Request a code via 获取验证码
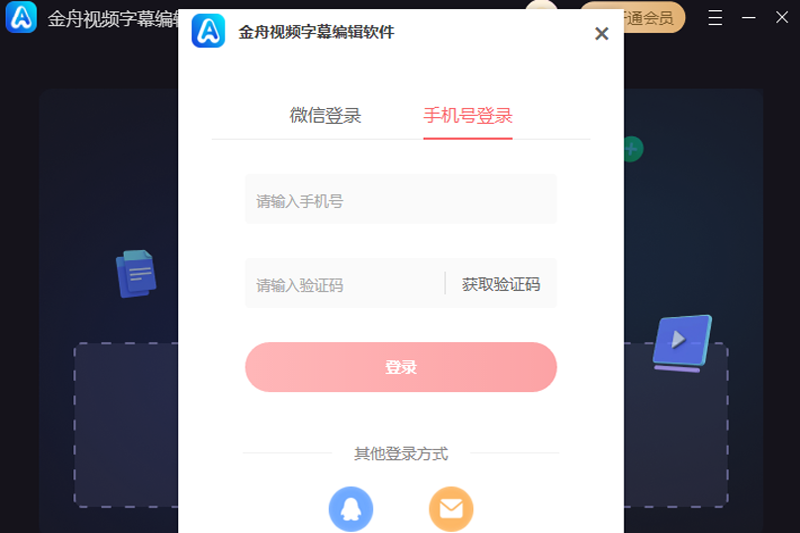Screen dimensions: 800x533 pos(500,285)
